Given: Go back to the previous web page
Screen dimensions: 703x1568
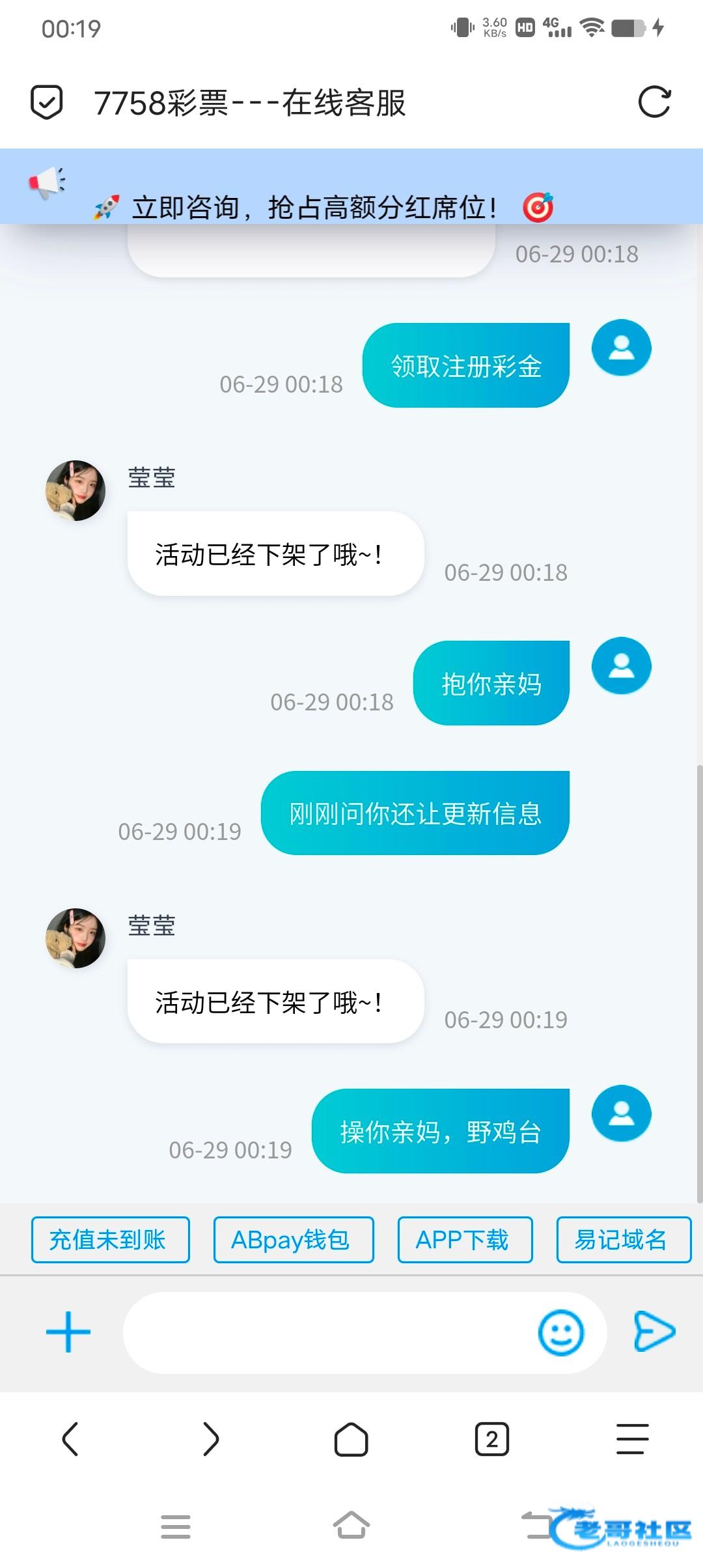Looking at the screenshot, I should (70, 1439).
